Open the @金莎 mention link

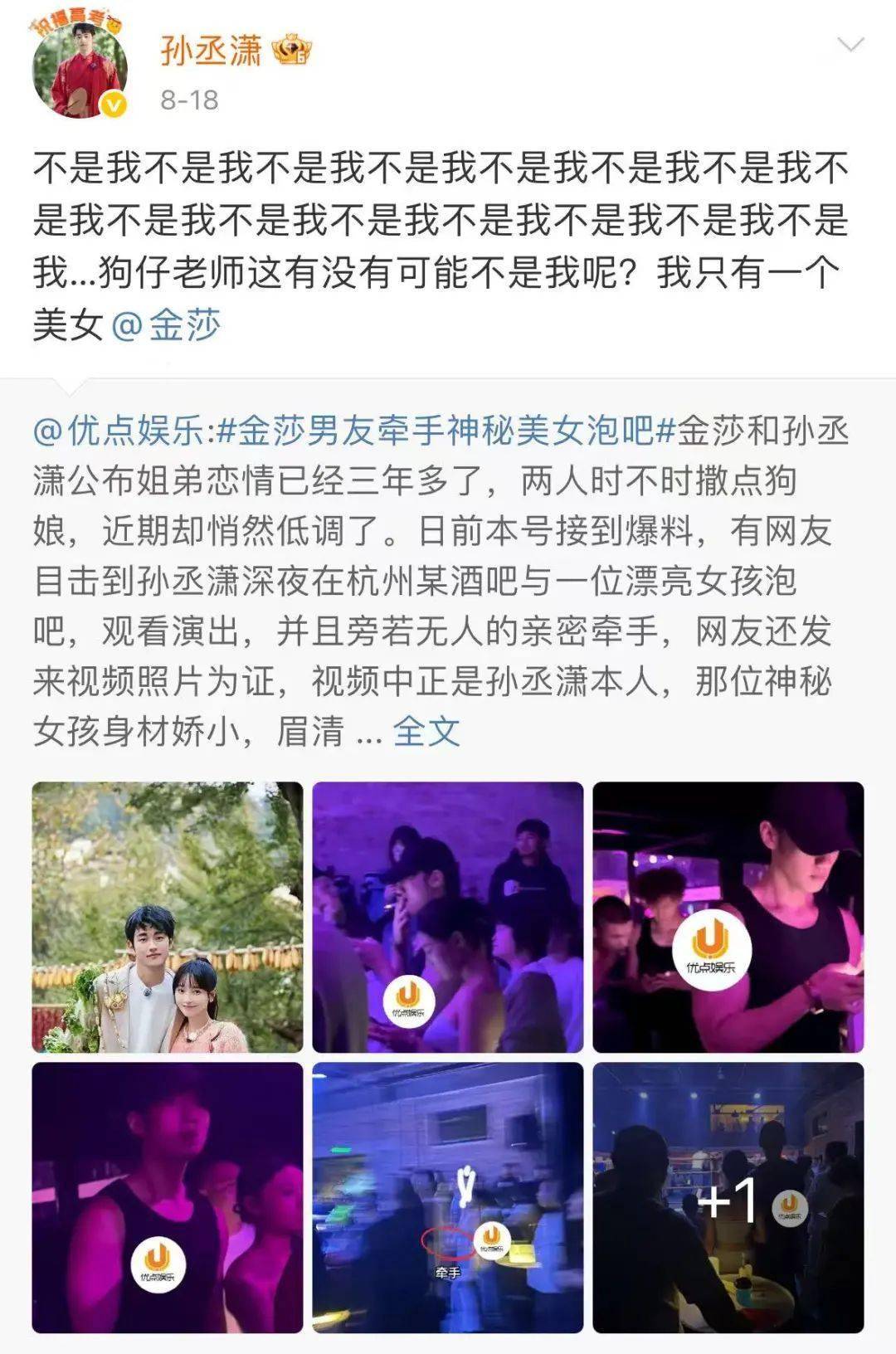coord(166,324)
